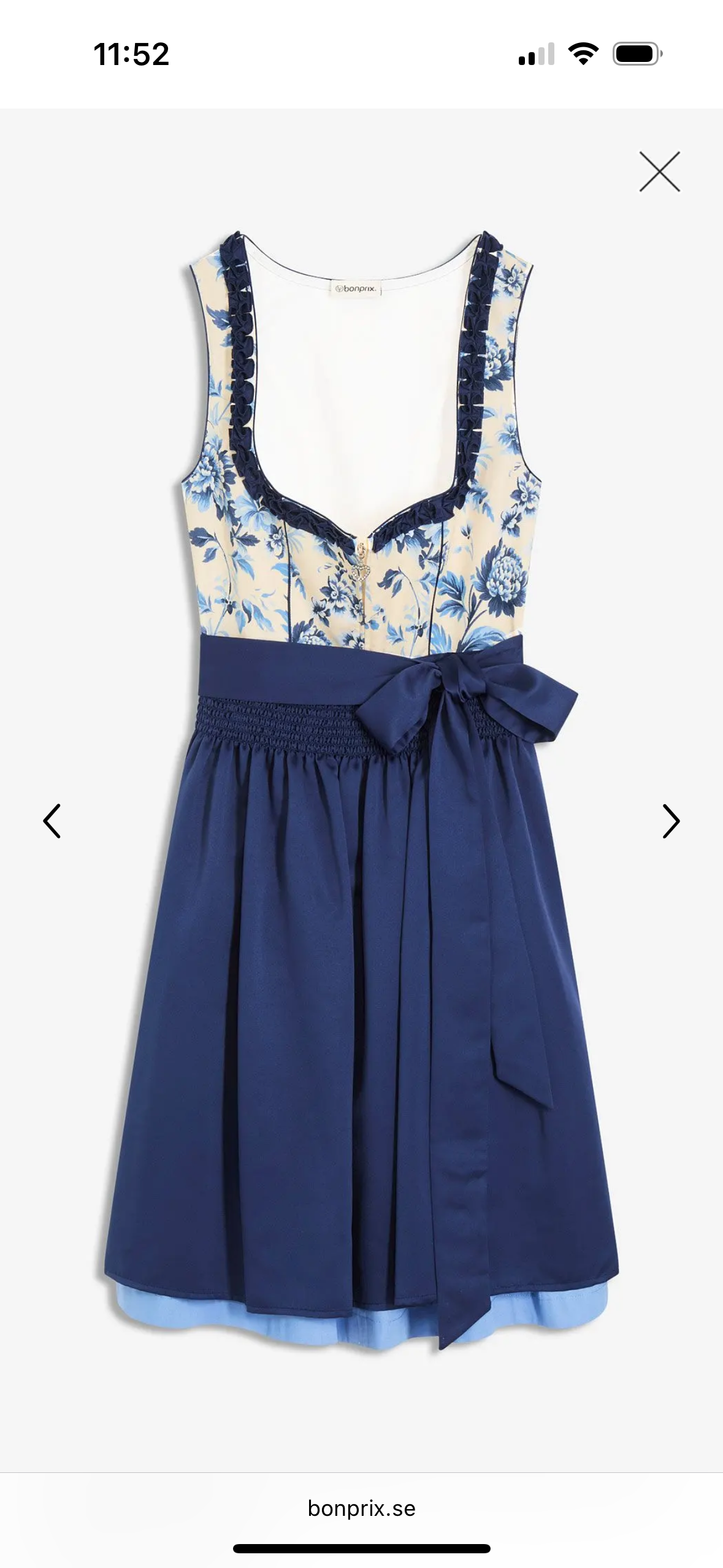Tap the clock showing 11:52
723x1568 pixels.
point(131,54)
